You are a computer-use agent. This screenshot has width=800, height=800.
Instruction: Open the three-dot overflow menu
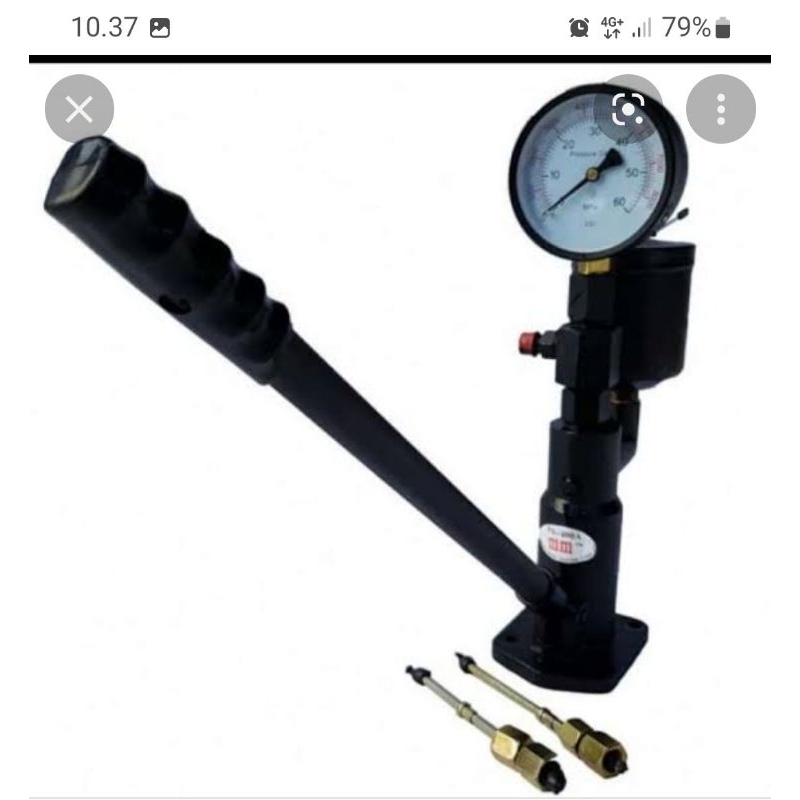pos(721,109)
